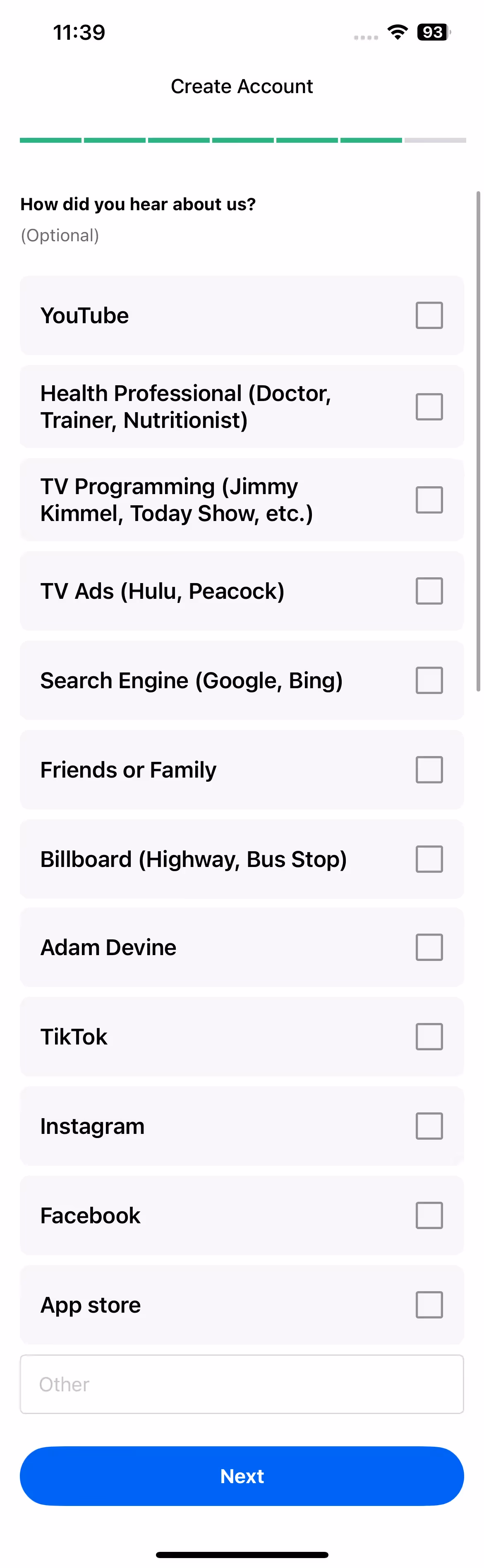Select Health Professional checkbox

click(429, 407)
